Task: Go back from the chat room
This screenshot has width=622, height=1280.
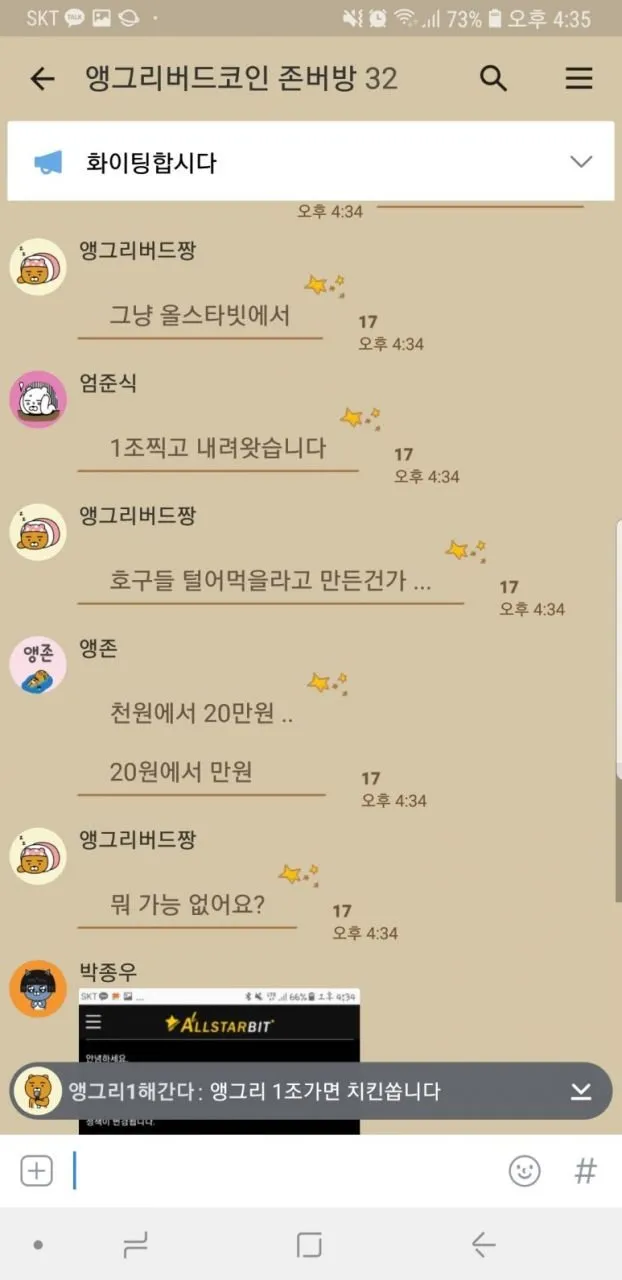Action: click(x=42, y=79)
